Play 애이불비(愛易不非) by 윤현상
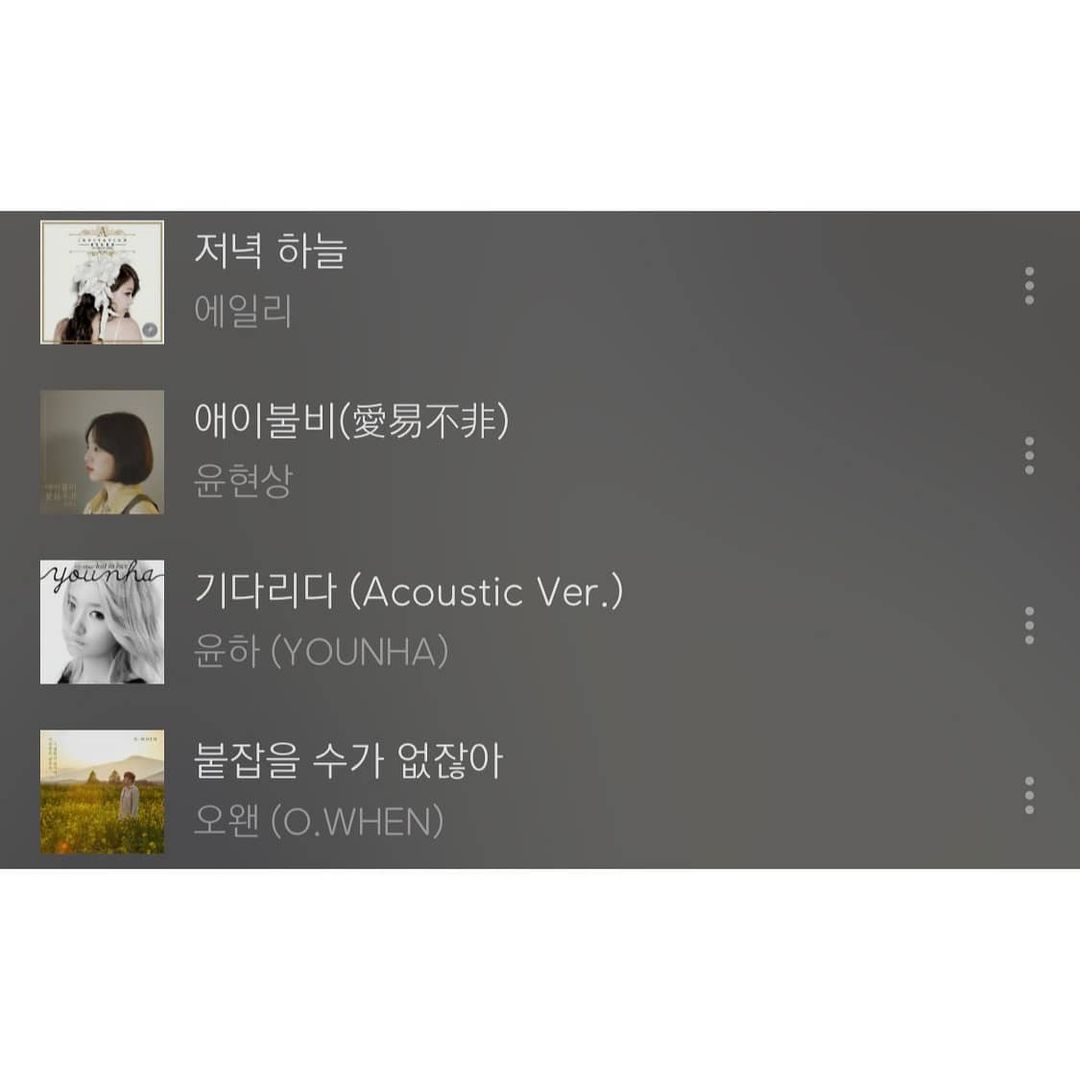The height and width of the screenshot is (1080, 1080). coord(351,422)
